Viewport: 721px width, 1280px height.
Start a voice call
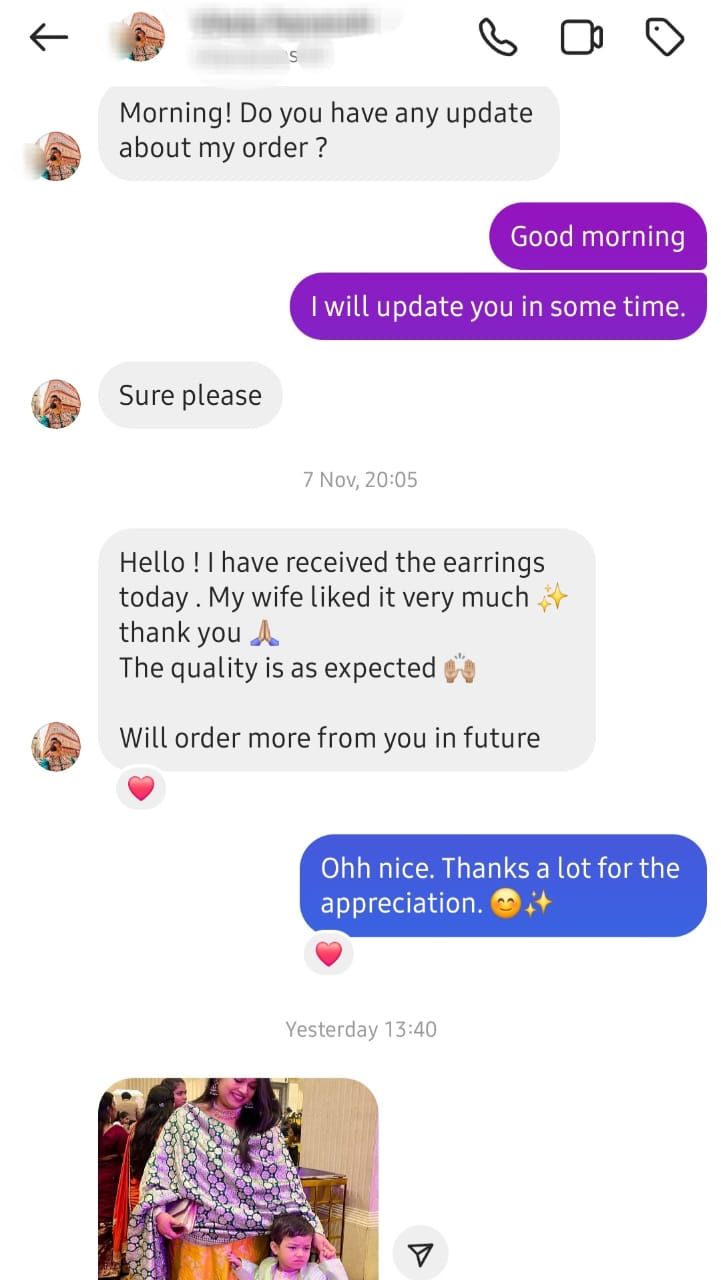[x=497, y=38]
